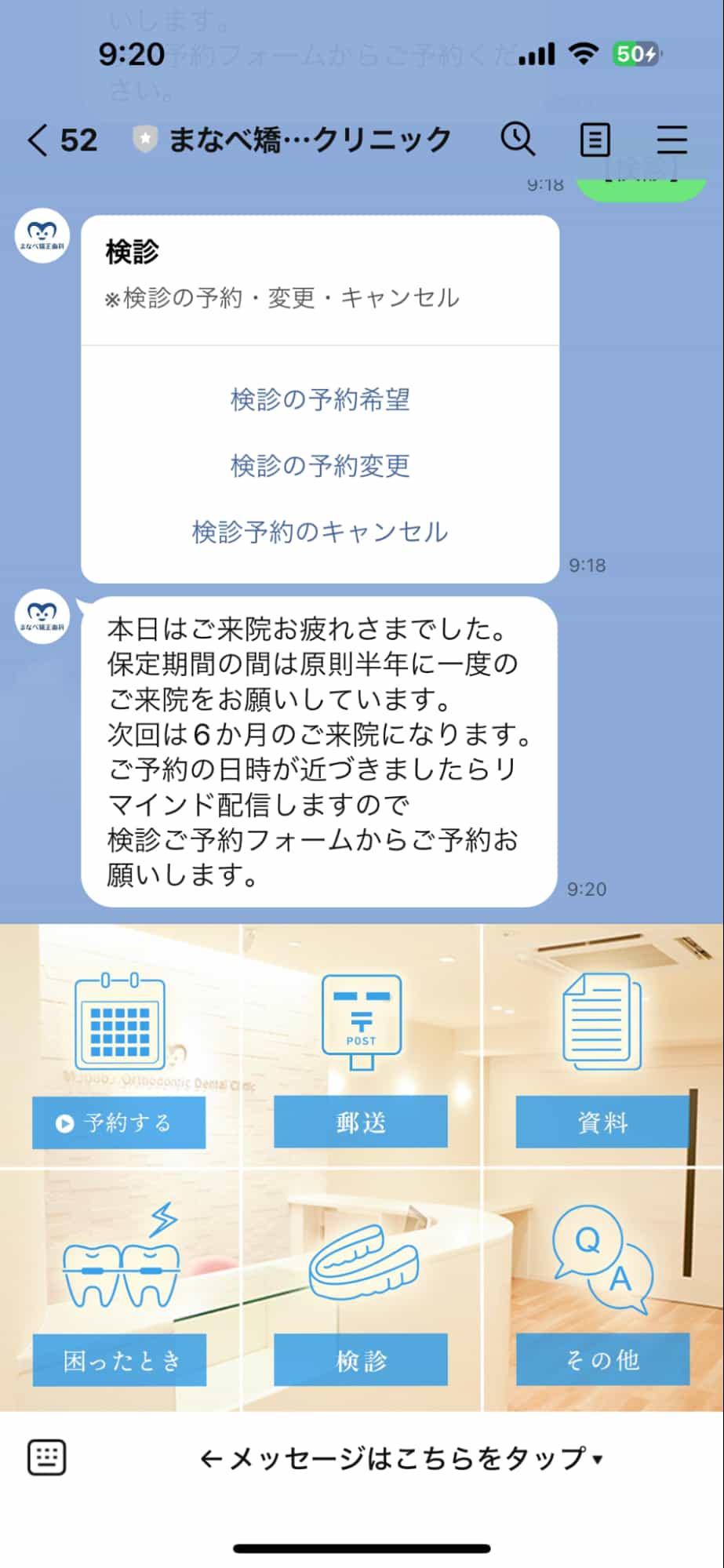Open the hamburger menu in the top right
This screenshot has width=724, height=1568.
(671, 139)
